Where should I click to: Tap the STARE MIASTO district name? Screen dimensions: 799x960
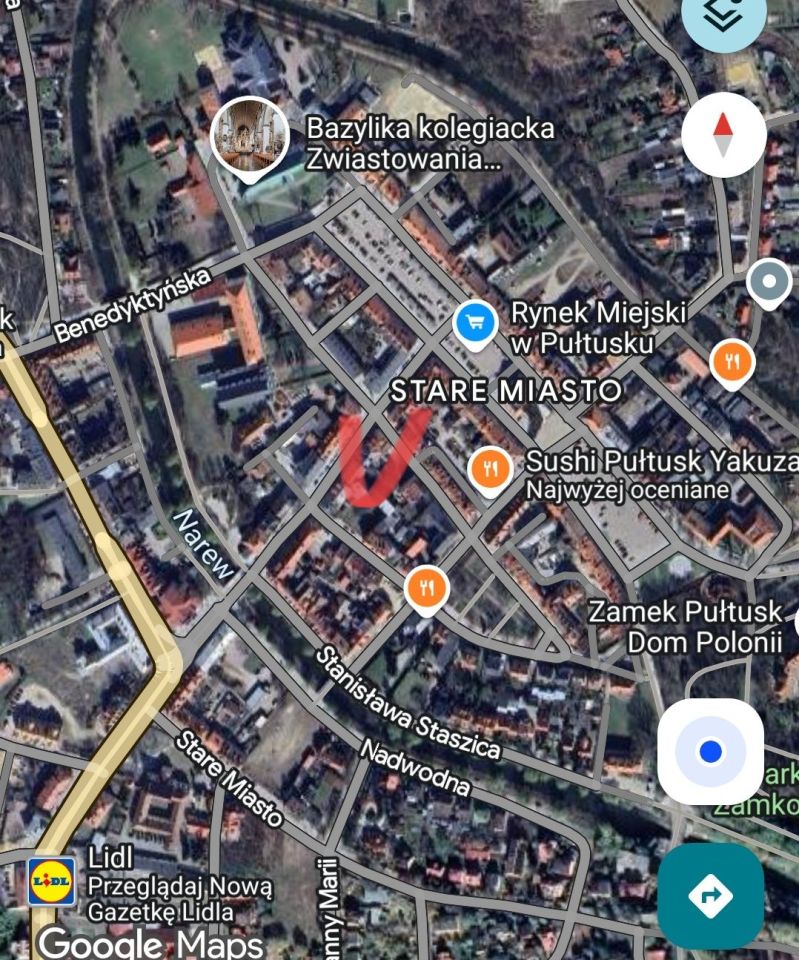click(505, 391)
